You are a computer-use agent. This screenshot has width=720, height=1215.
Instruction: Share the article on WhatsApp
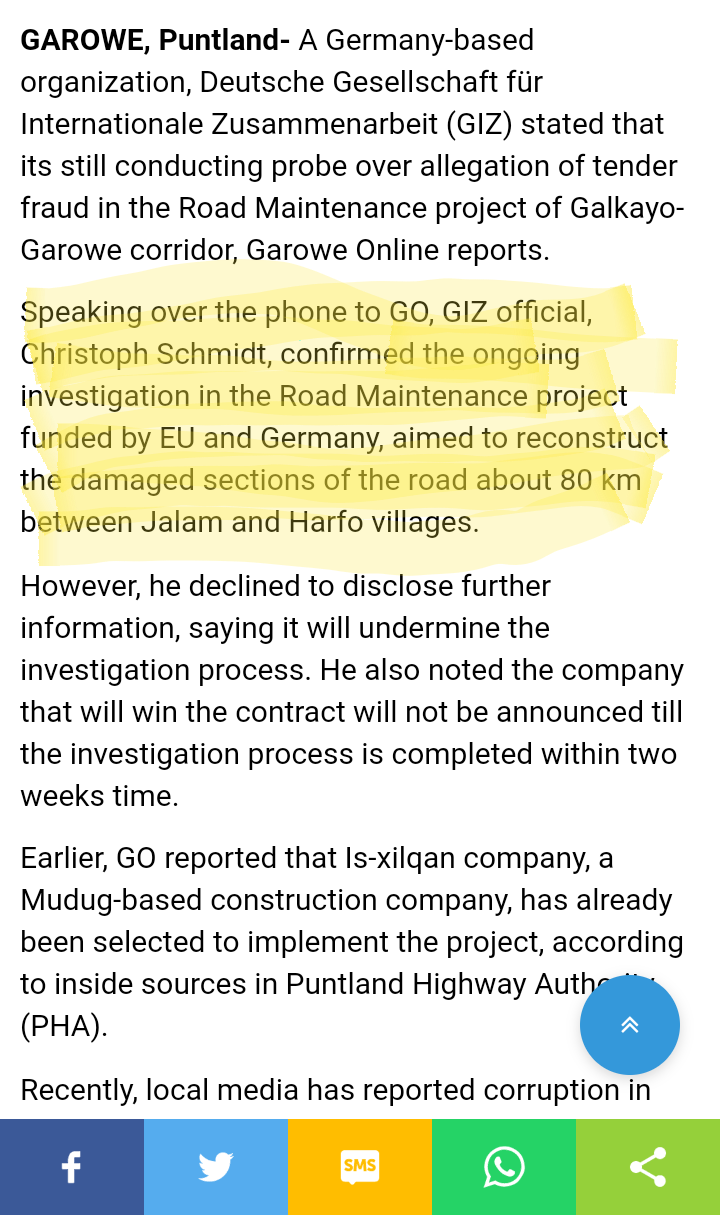tap(503, 1167)
